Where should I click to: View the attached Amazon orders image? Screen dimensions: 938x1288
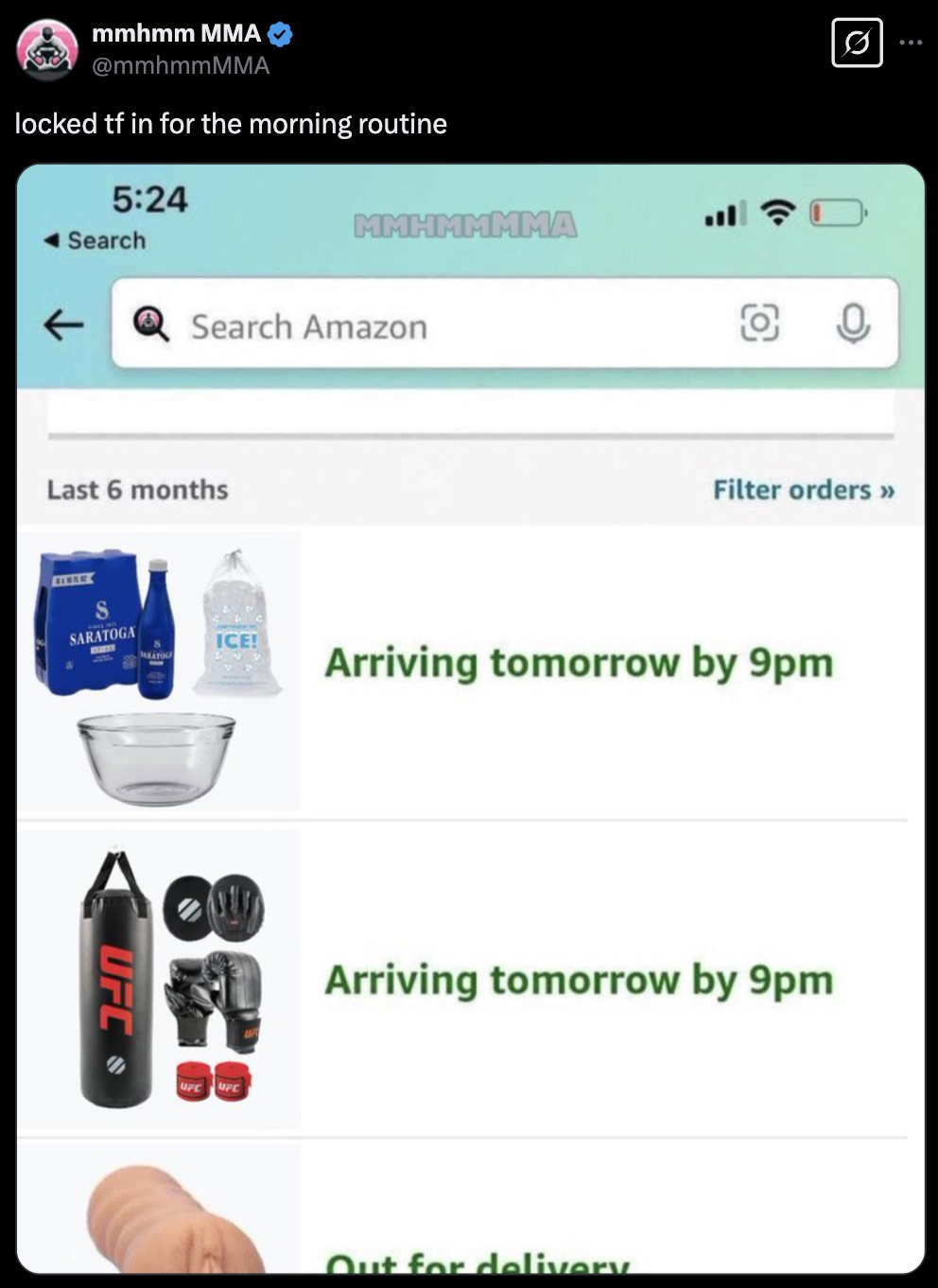(x=470, y=719)
